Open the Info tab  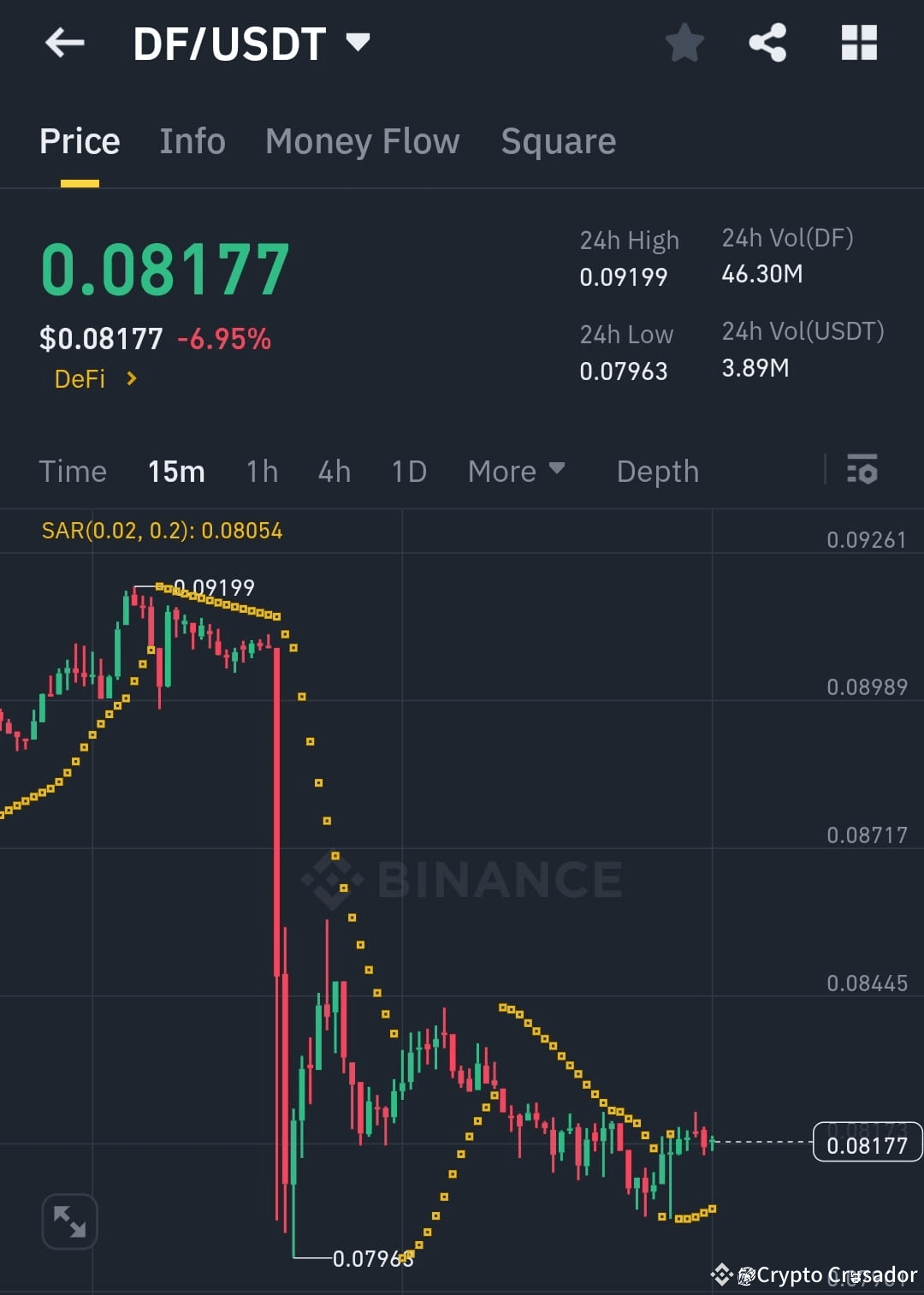[x=192, y=141]
